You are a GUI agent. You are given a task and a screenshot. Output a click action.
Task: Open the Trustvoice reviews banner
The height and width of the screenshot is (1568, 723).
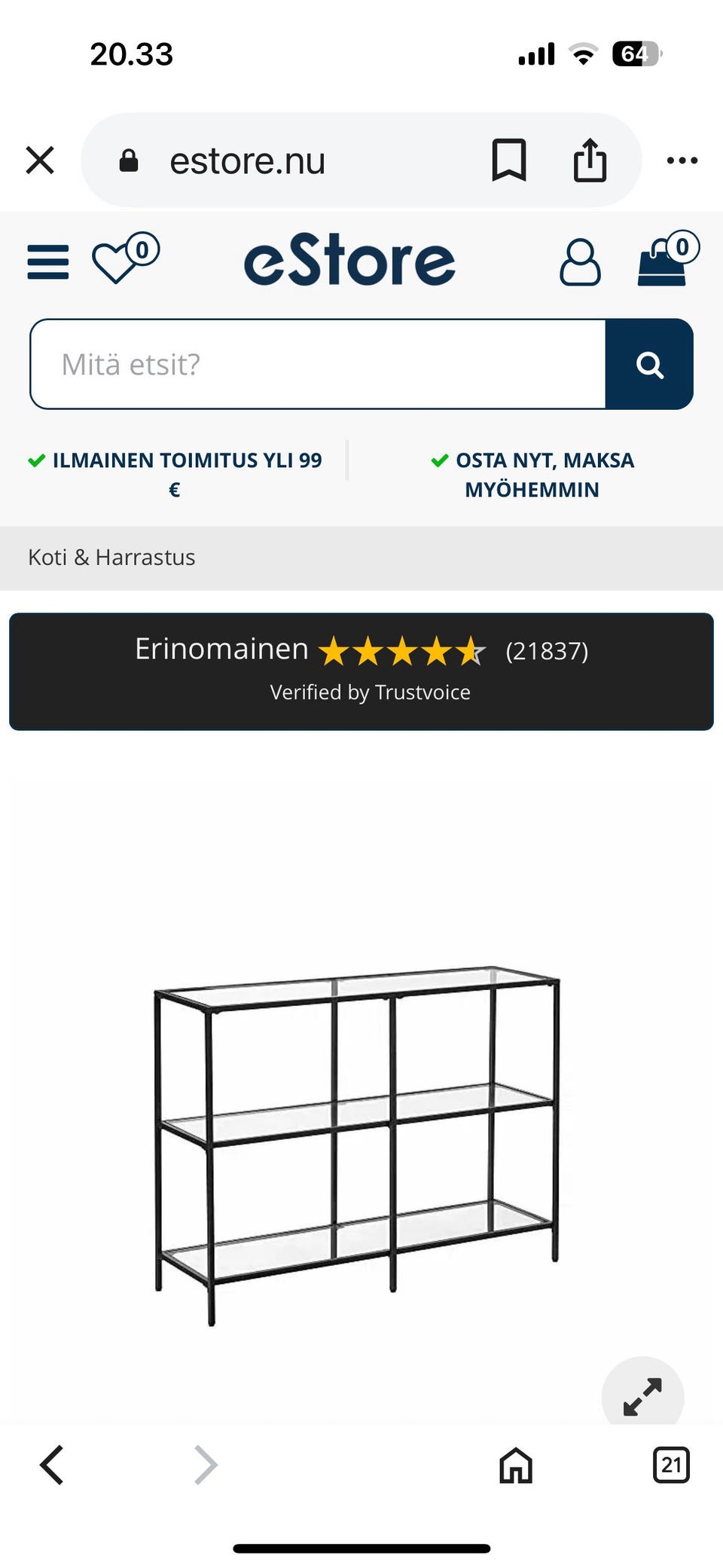click(361, 671)
